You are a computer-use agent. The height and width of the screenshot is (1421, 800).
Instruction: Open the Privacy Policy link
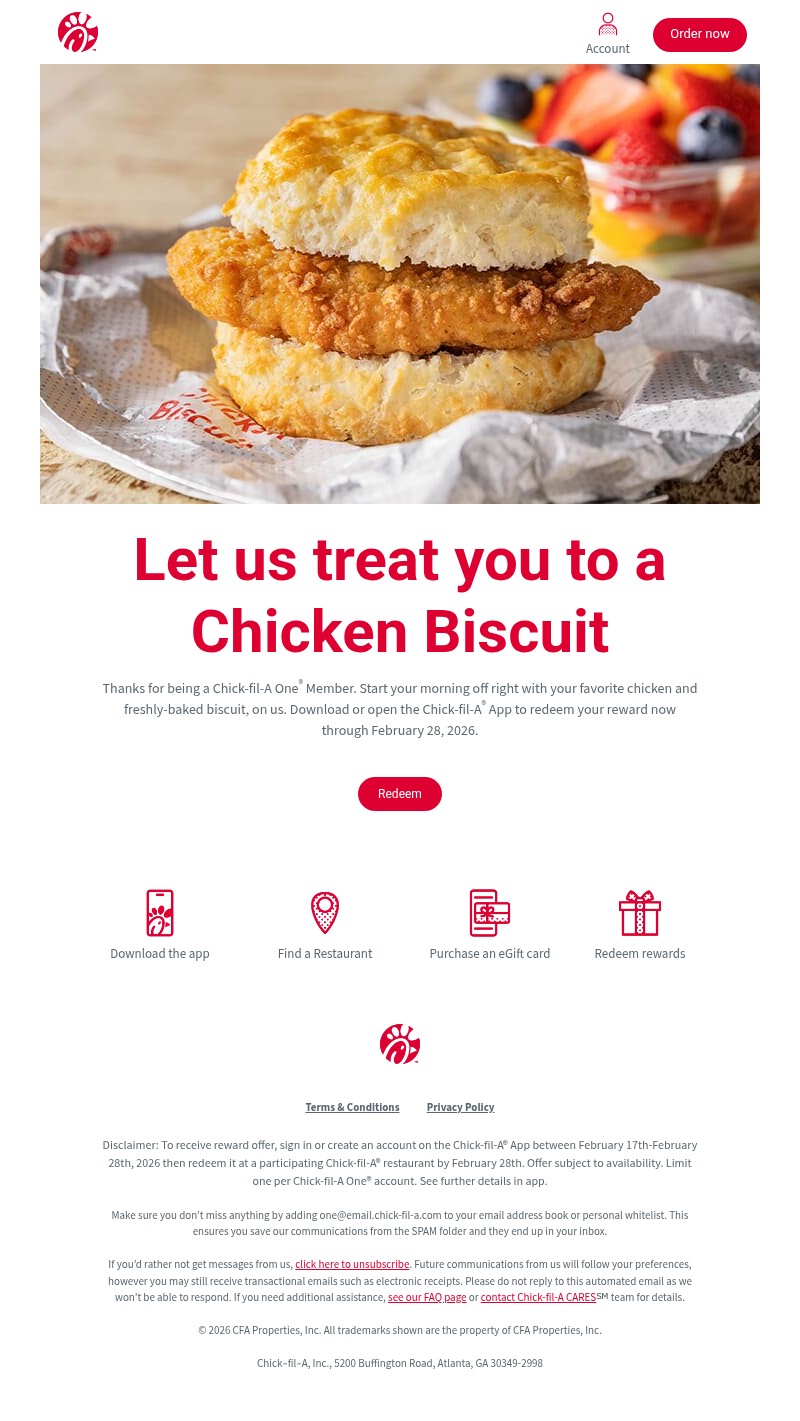click(460, 1107)
